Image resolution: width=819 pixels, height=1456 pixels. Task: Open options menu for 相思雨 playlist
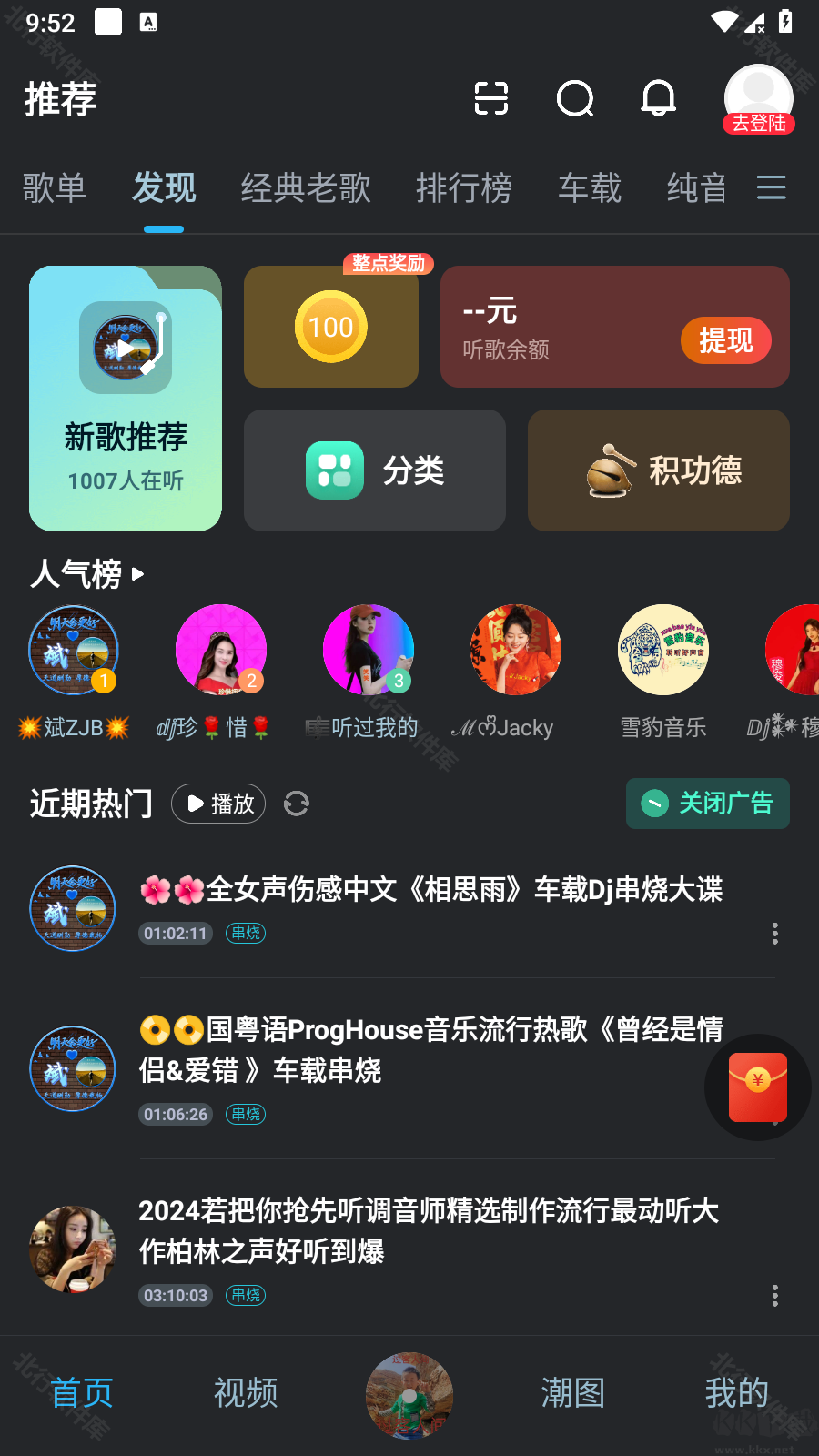coord(774,933)
